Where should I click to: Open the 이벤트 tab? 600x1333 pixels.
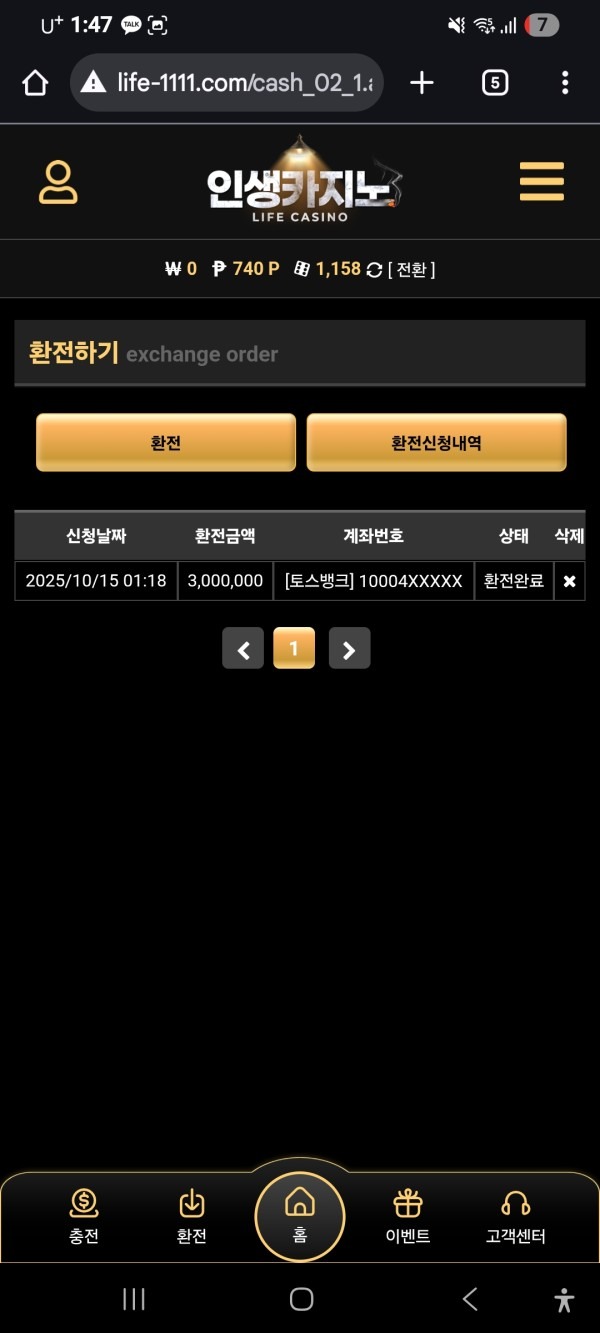408,1217
